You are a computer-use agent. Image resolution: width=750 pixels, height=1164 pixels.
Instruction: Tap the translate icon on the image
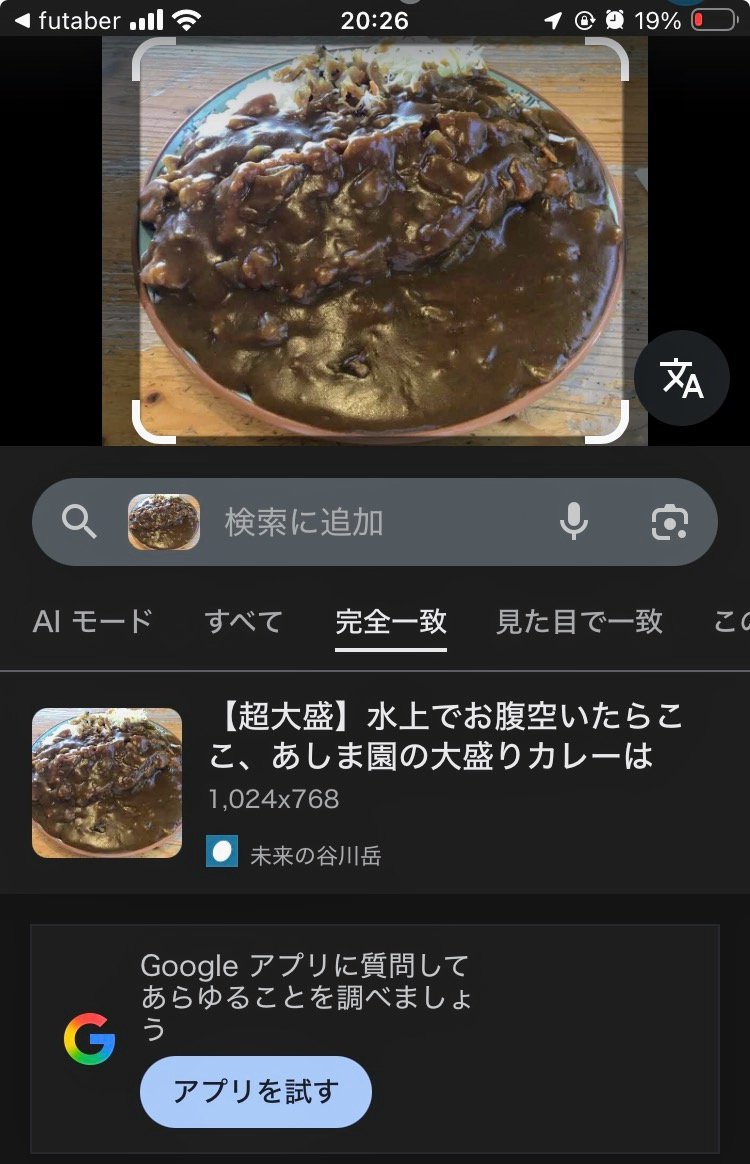(x=682, y=379)
